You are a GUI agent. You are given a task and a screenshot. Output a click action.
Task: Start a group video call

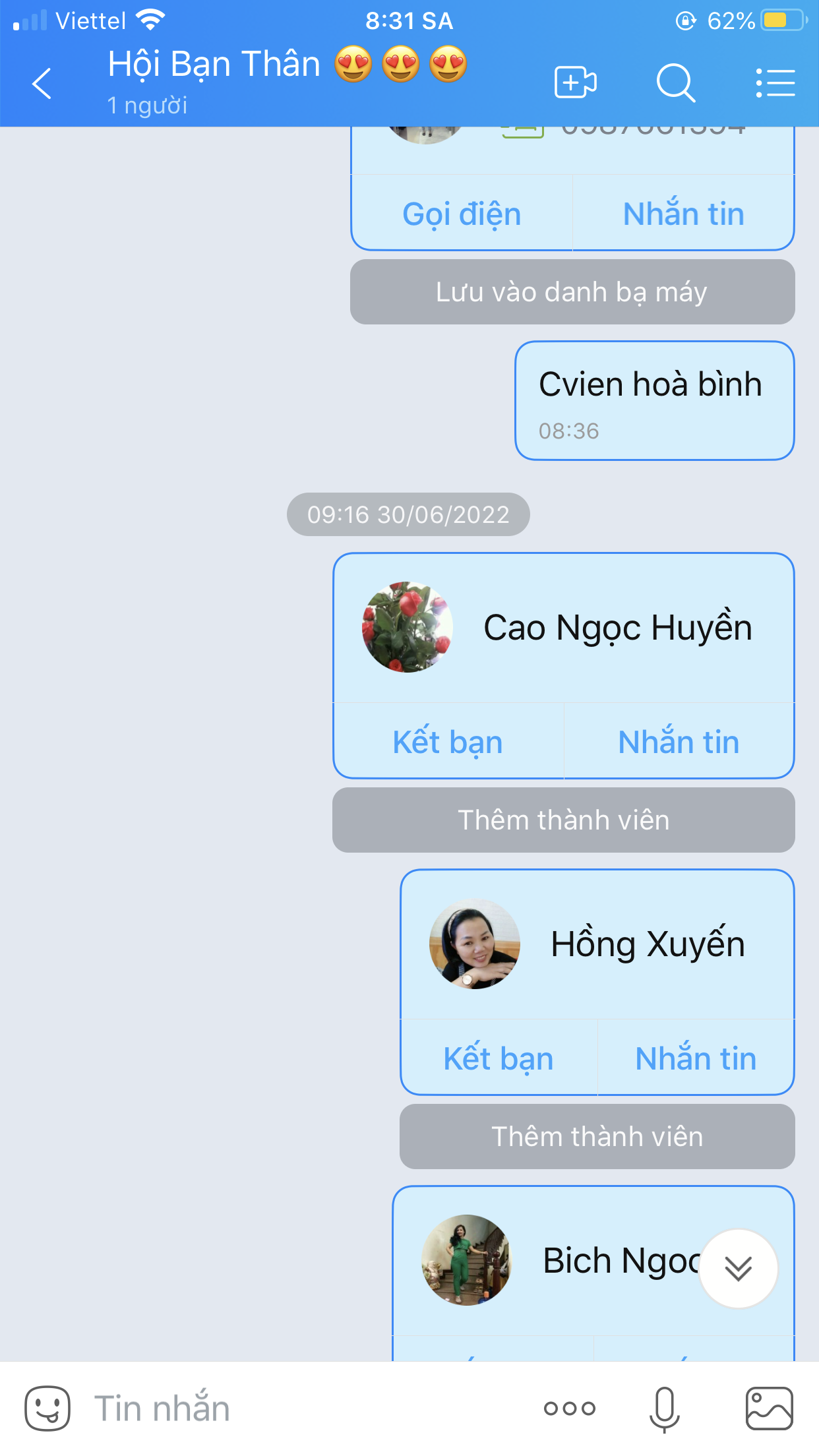[x=576, y=83]
